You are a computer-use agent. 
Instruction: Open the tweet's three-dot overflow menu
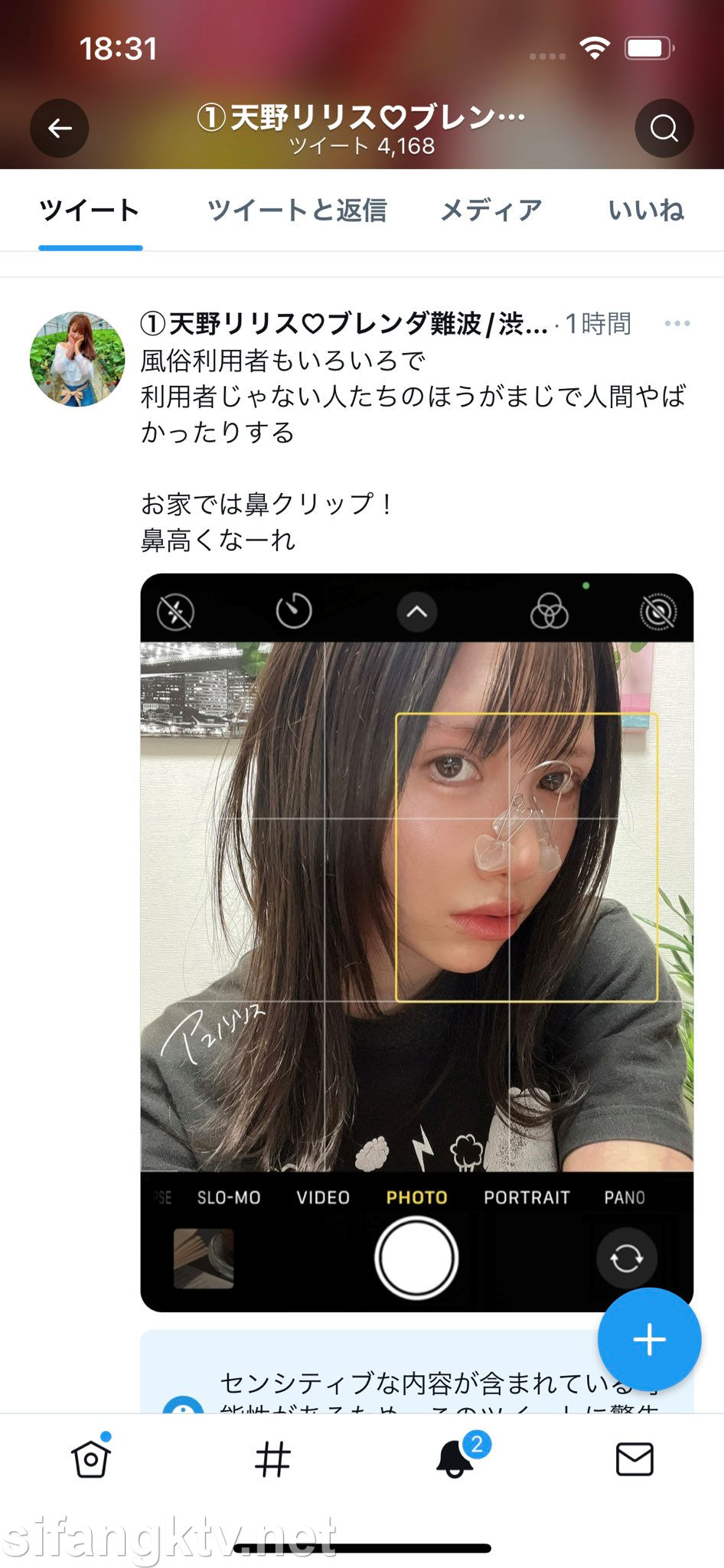677,323
